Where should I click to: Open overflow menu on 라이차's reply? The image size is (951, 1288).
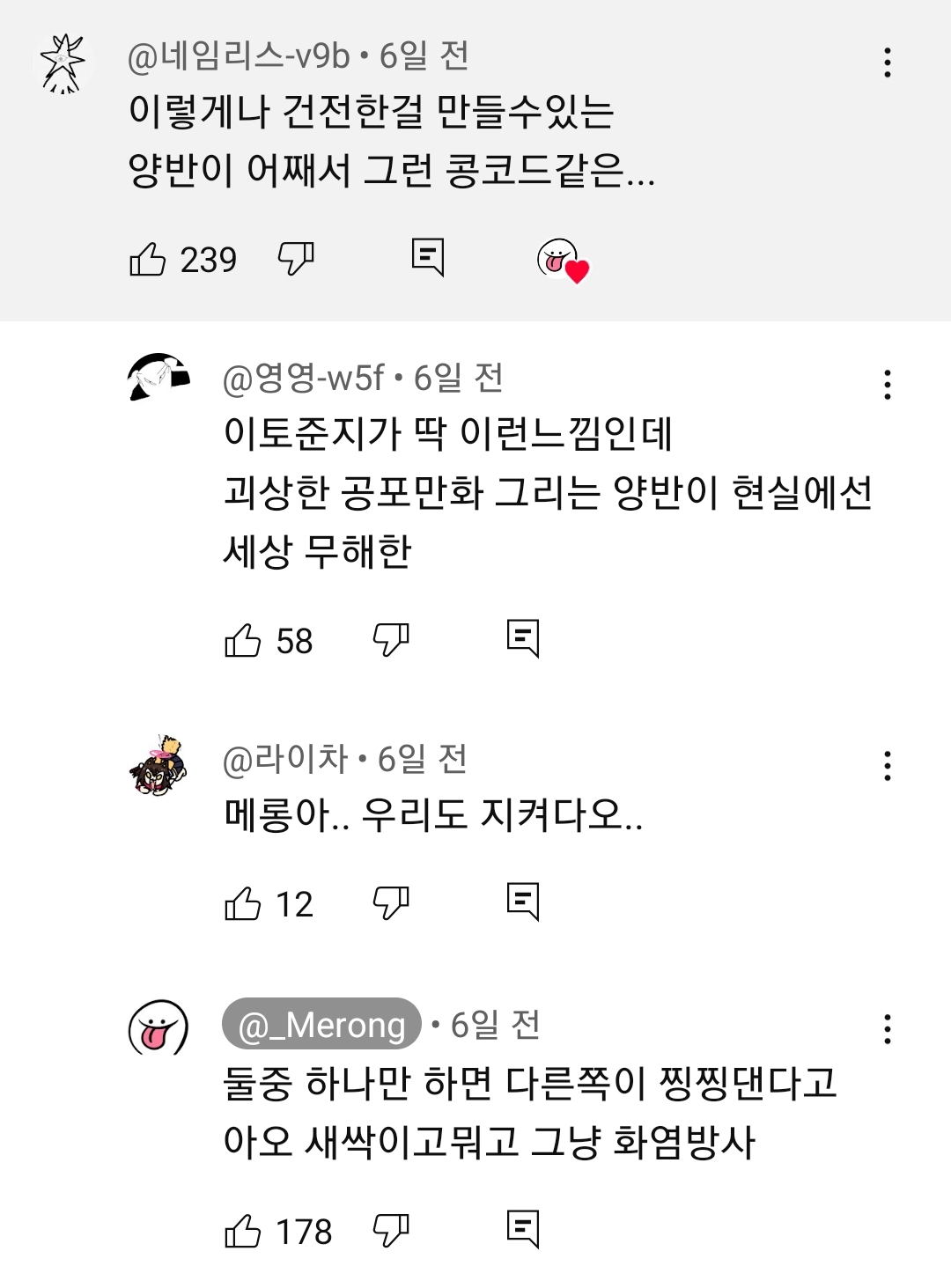click(x=887, y=766)
